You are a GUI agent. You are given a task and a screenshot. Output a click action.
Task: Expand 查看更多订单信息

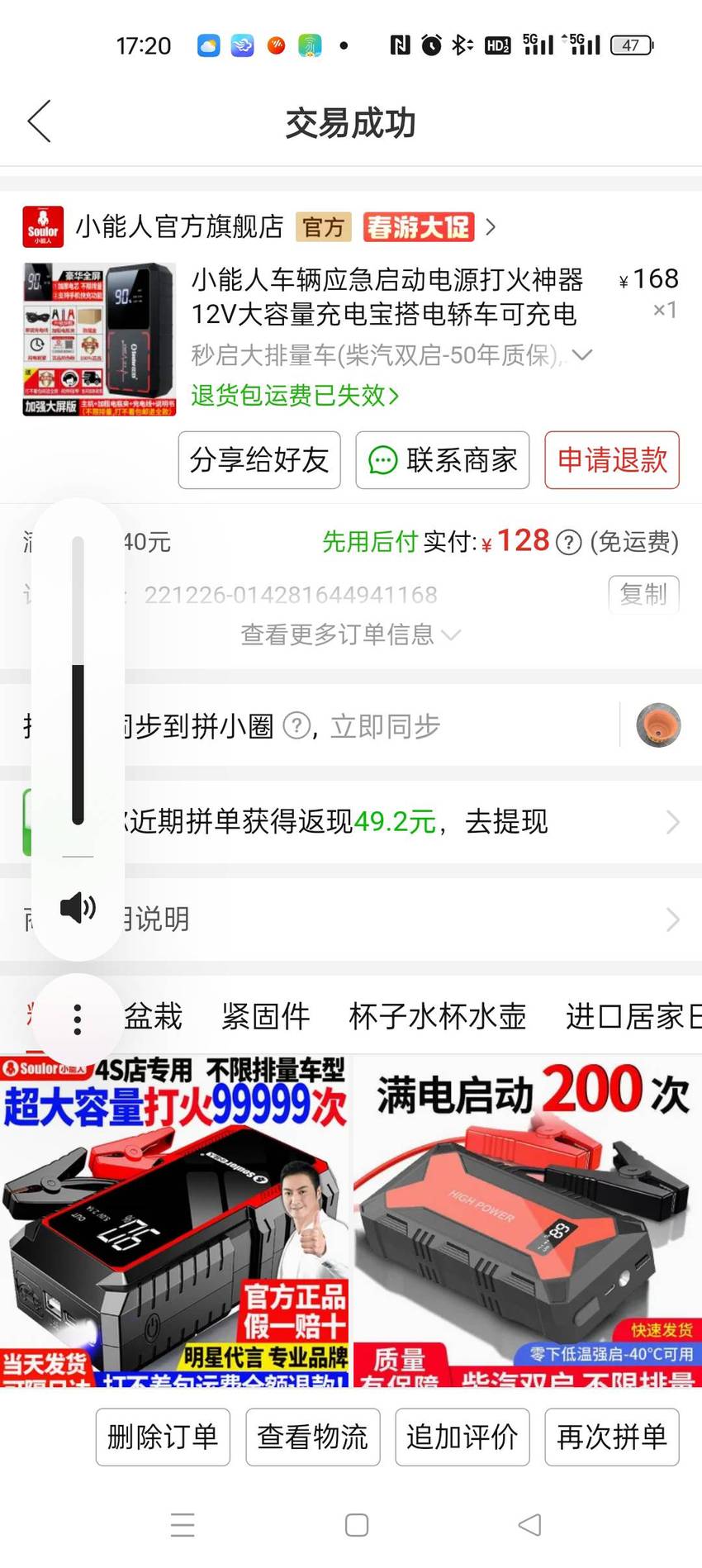pos(350,634)
